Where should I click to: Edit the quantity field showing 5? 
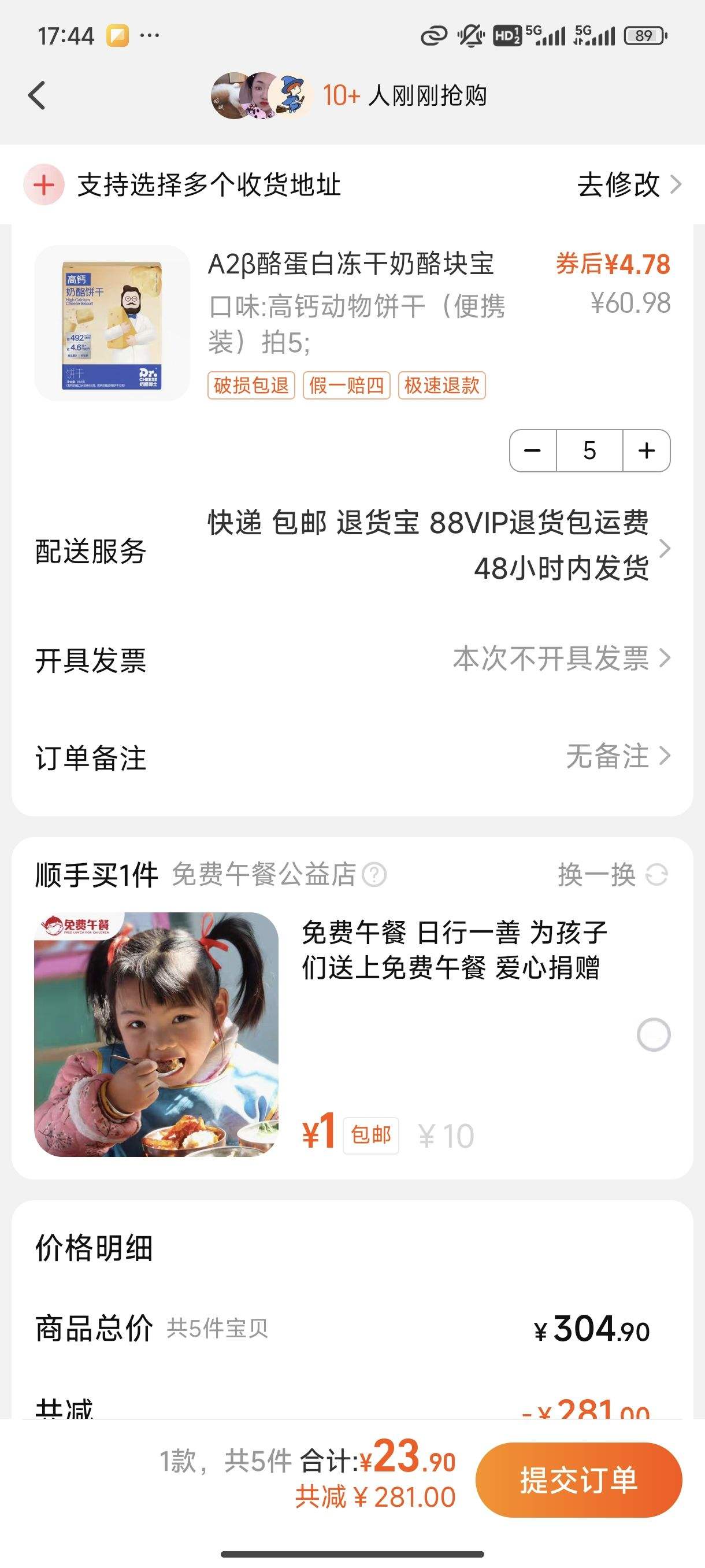tap(589, 450)
